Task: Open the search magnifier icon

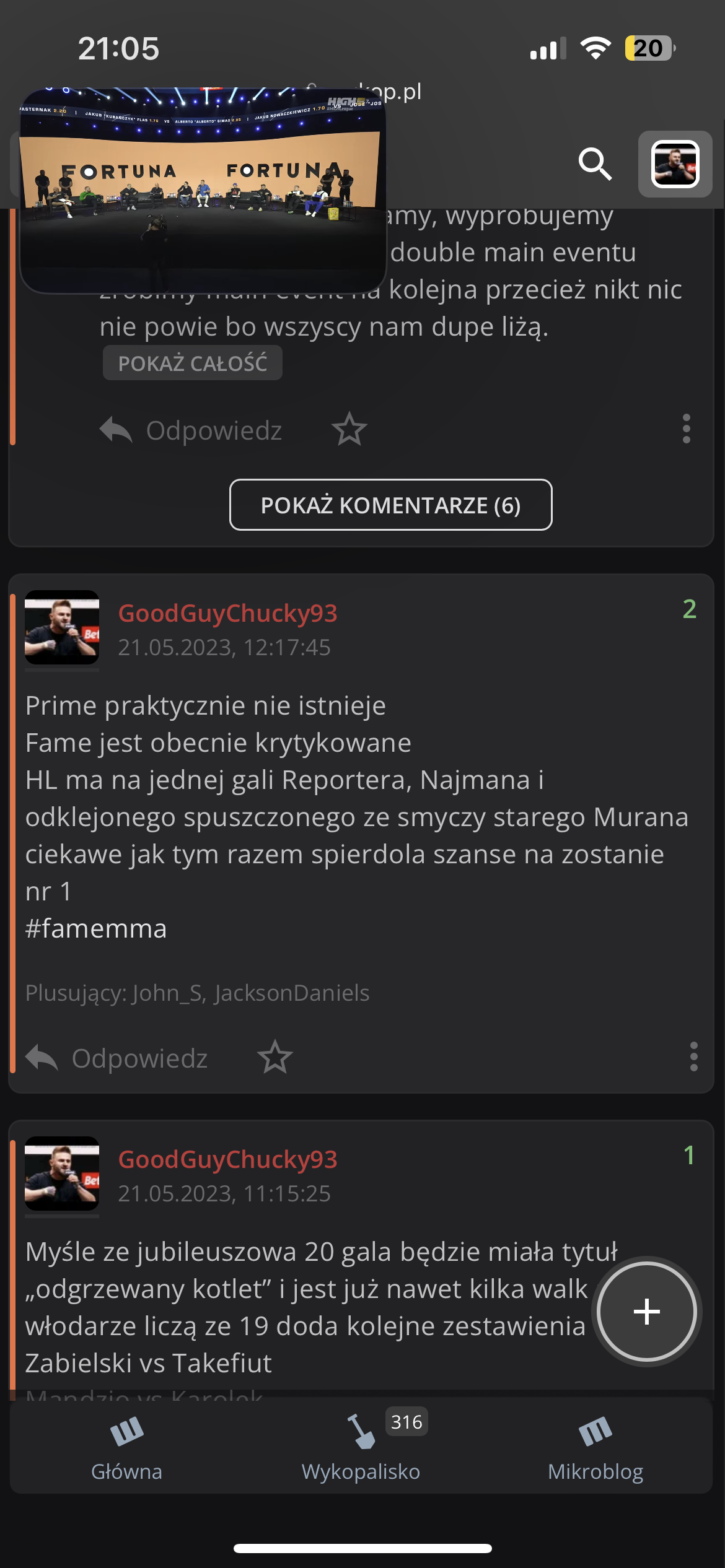Action: (595, 164)
